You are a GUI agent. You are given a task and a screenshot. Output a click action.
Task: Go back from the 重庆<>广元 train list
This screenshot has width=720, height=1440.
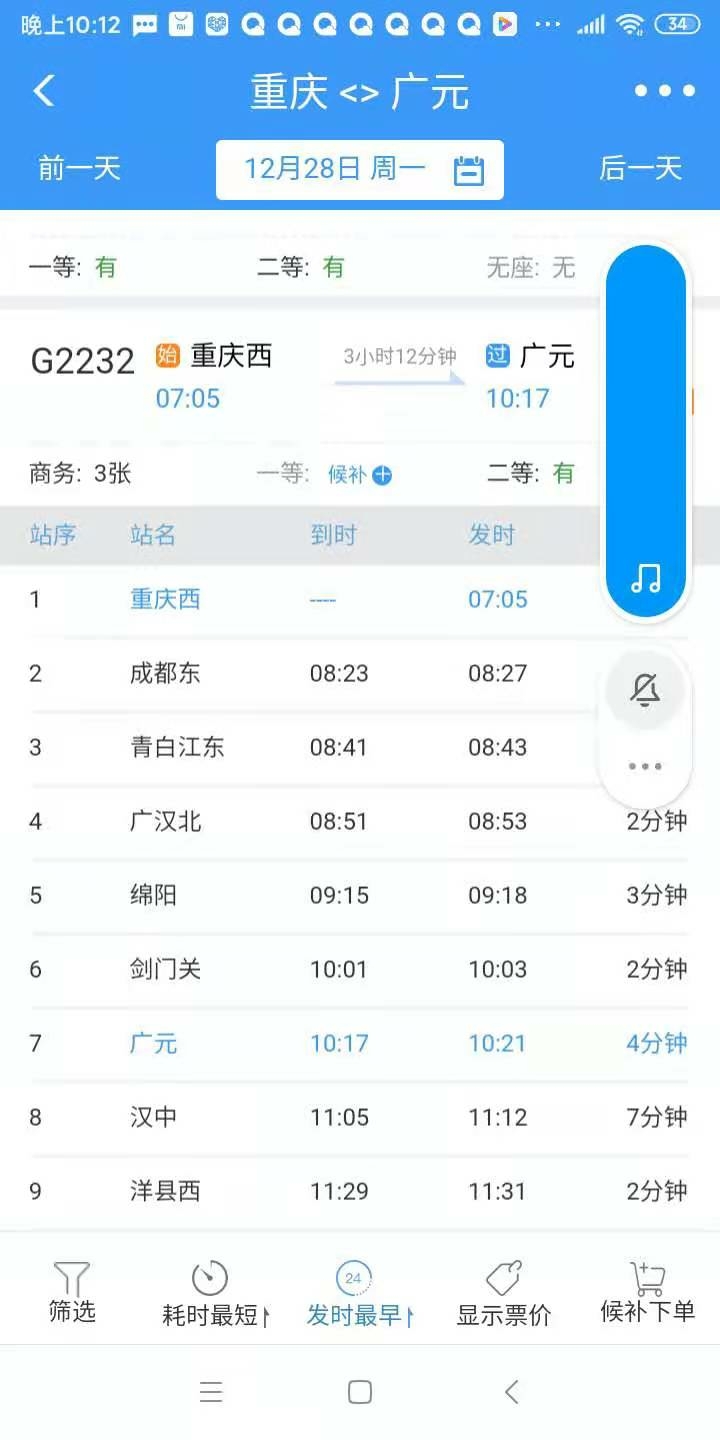(x=43, y=91)
